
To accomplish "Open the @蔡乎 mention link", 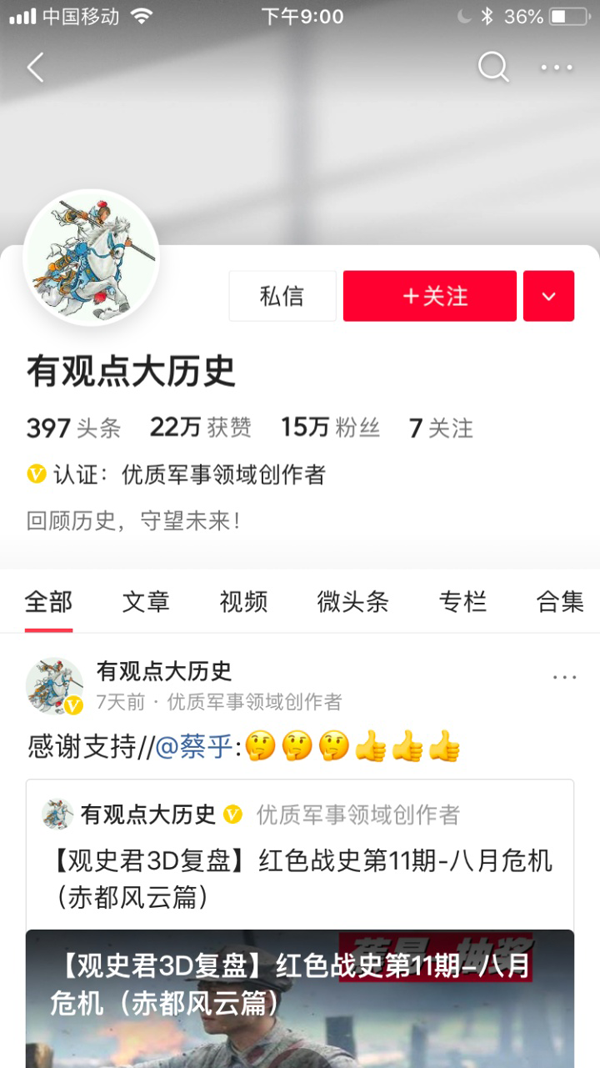I will tap(195, 747).
